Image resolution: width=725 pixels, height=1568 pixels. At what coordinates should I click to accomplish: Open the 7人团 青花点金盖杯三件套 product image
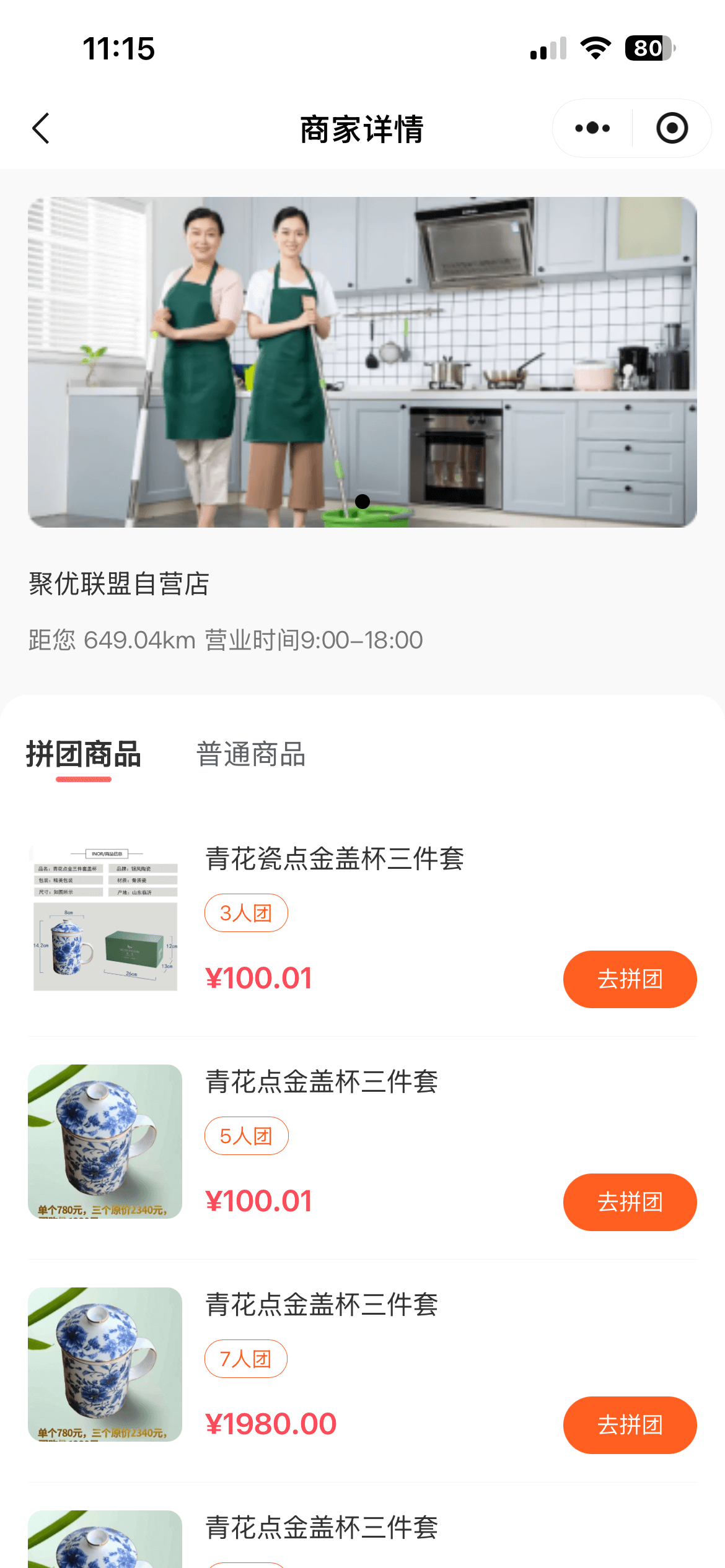[x=105, y=1364]
